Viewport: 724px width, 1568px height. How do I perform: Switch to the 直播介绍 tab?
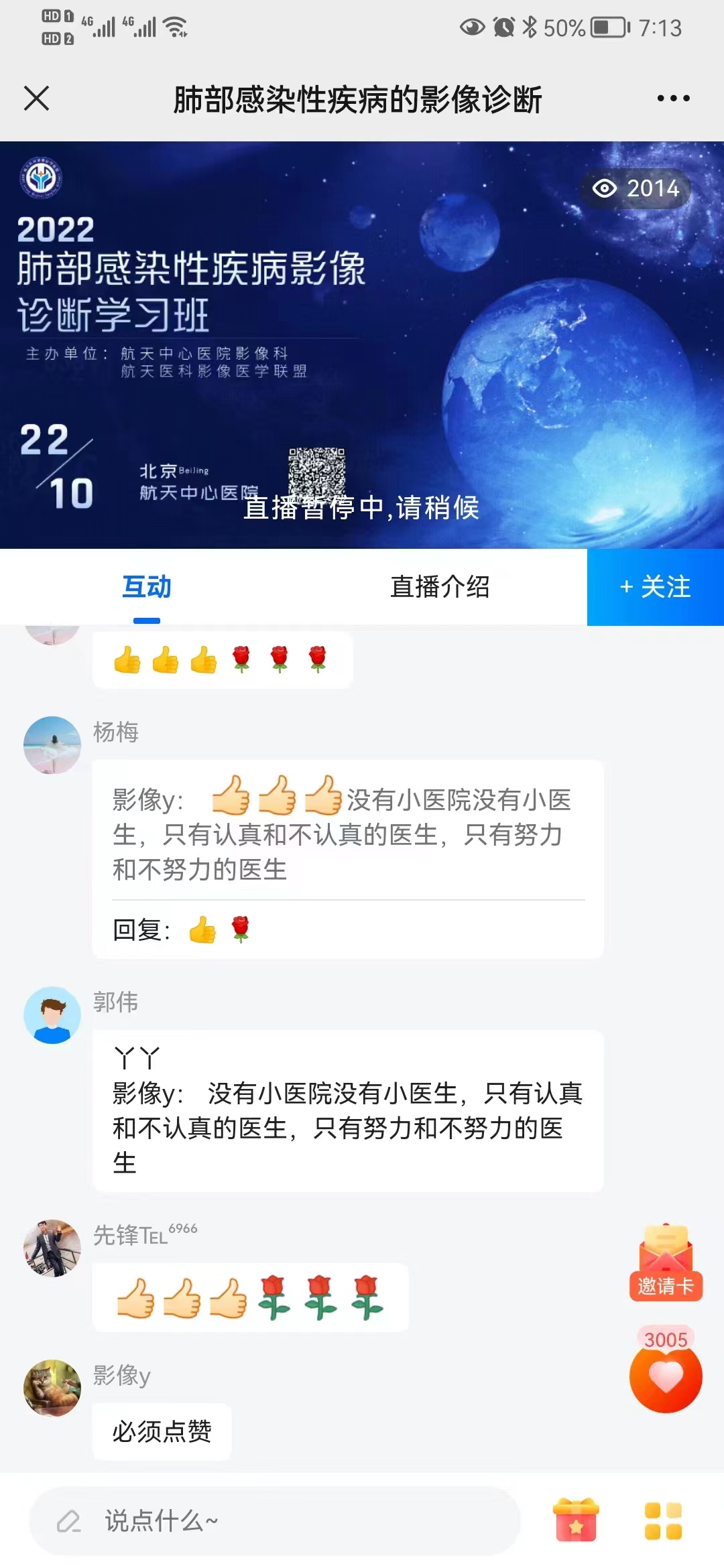point(440,587)
